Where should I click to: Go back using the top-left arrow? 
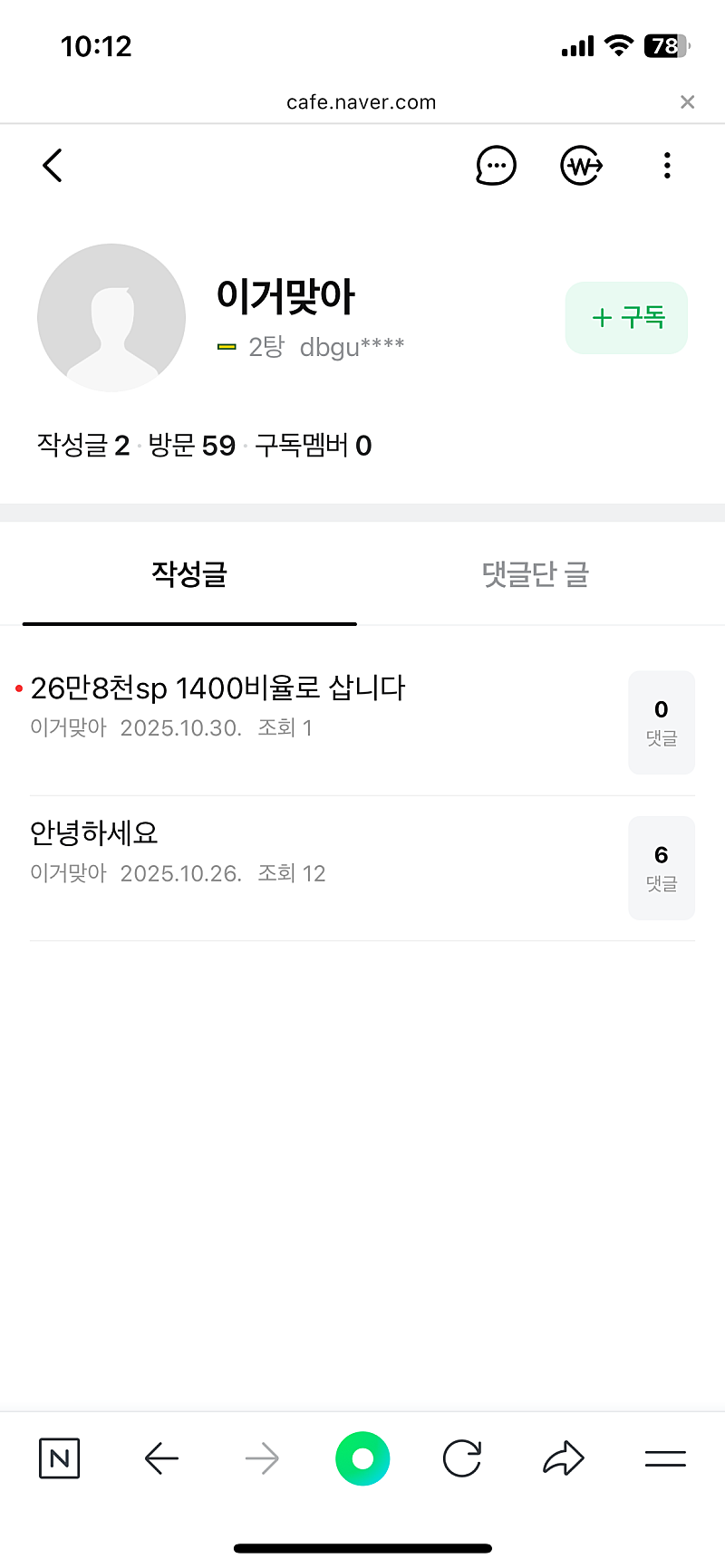[53, 166]
